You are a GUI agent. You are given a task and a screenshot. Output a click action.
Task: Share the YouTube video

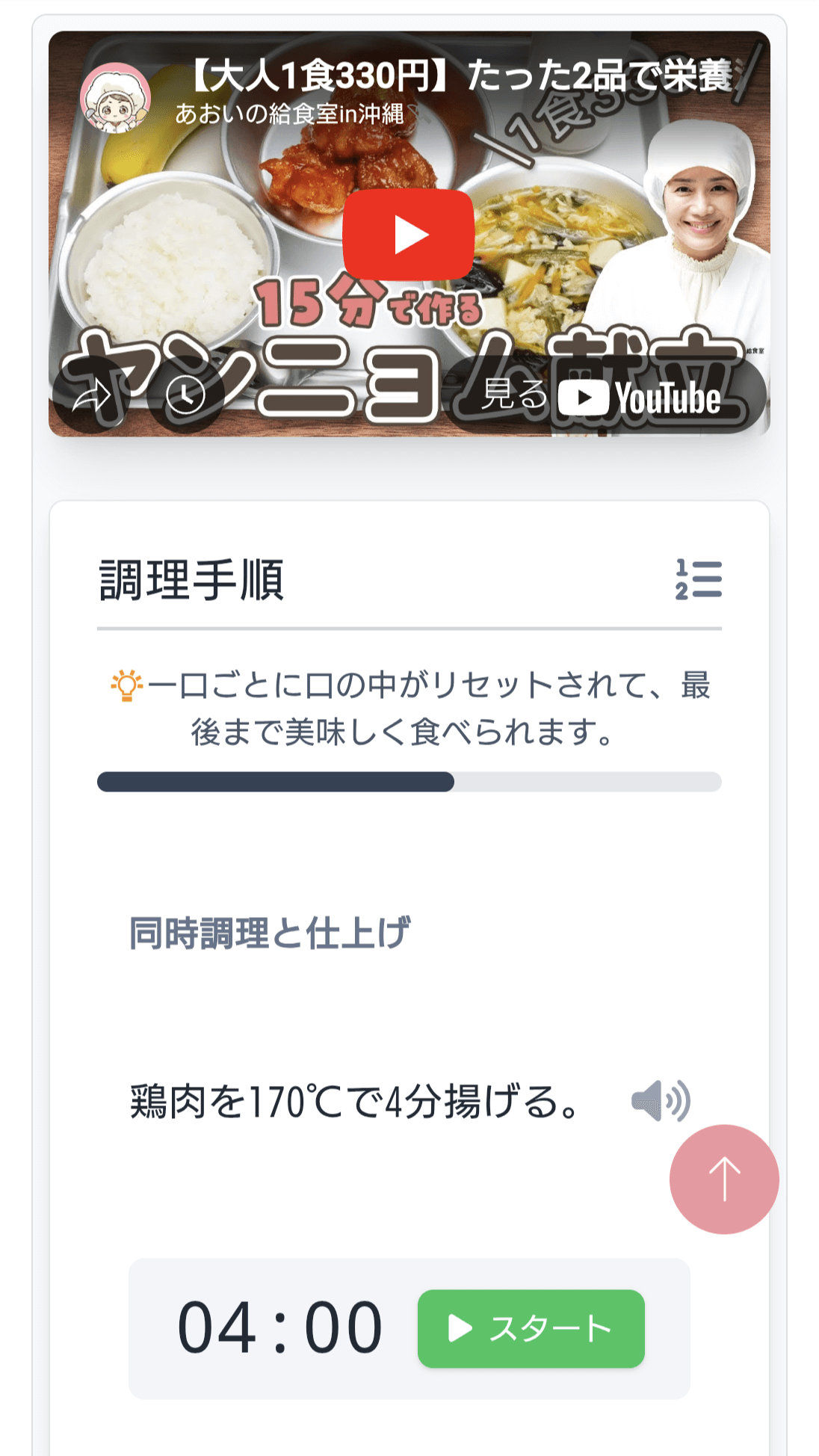(92, 395)
